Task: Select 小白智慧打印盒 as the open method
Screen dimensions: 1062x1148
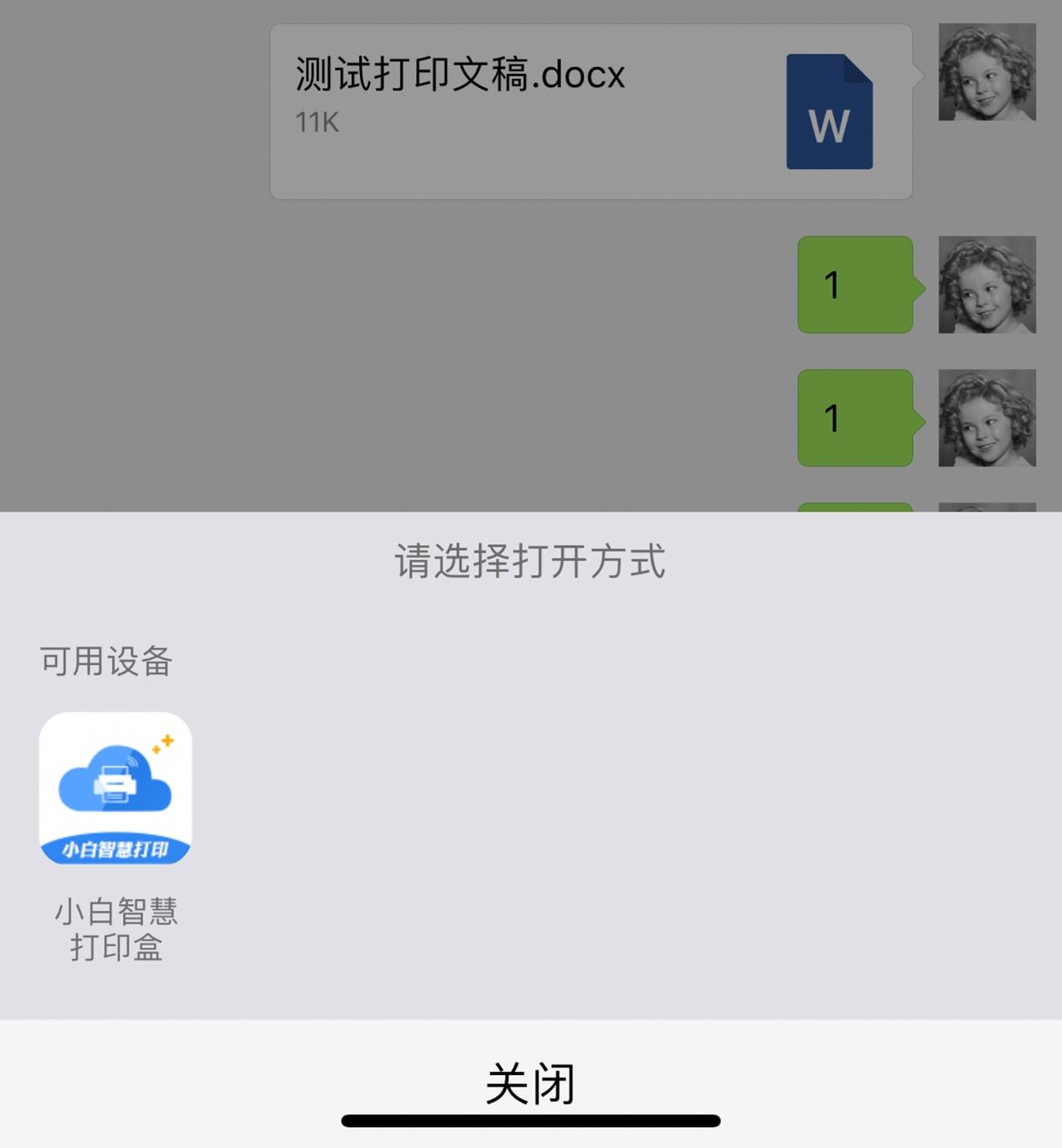Action: (116, 789)
